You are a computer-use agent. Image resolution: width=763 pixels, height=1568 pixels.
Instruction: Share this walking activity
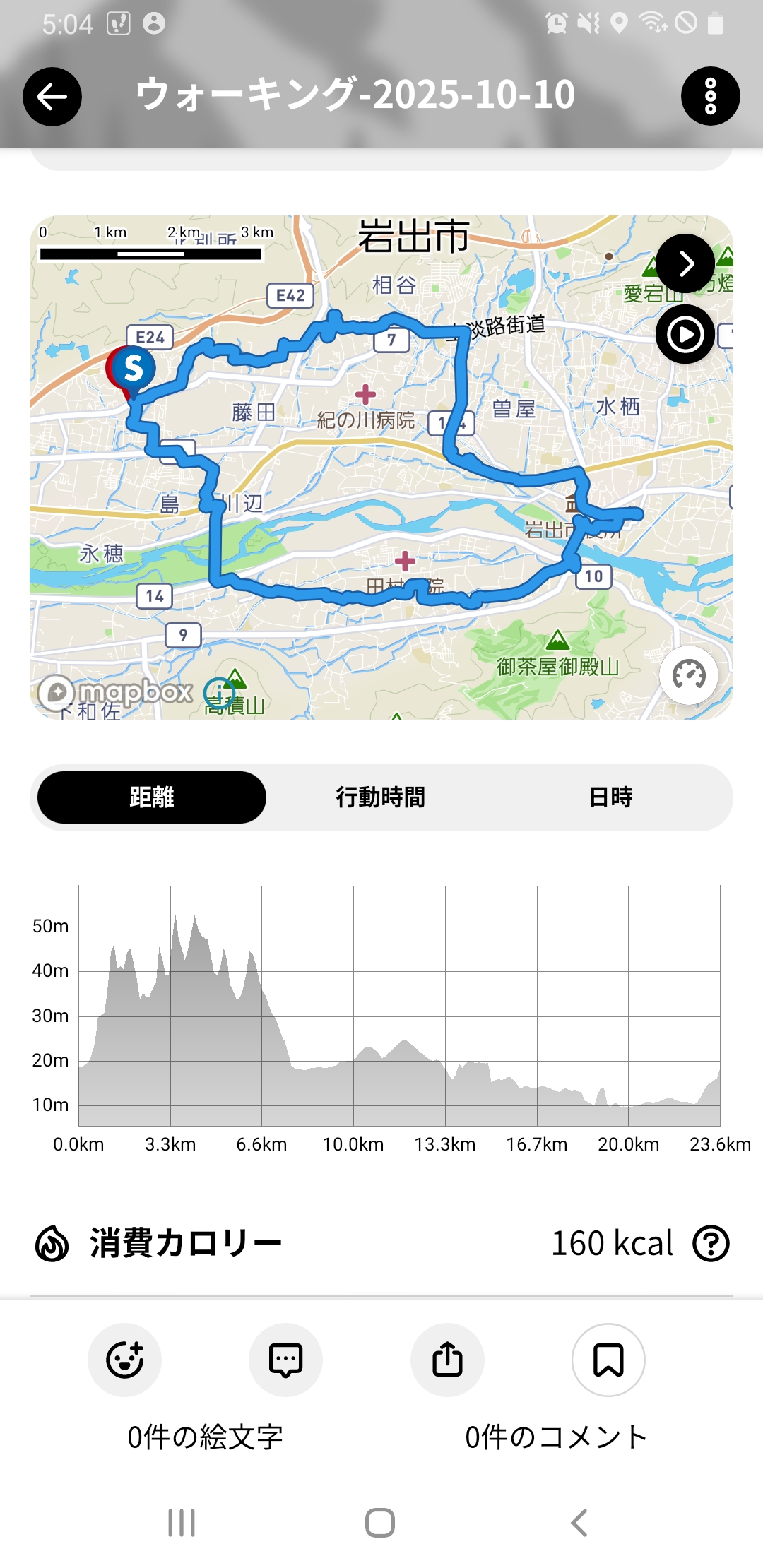tap(447, 1360)
